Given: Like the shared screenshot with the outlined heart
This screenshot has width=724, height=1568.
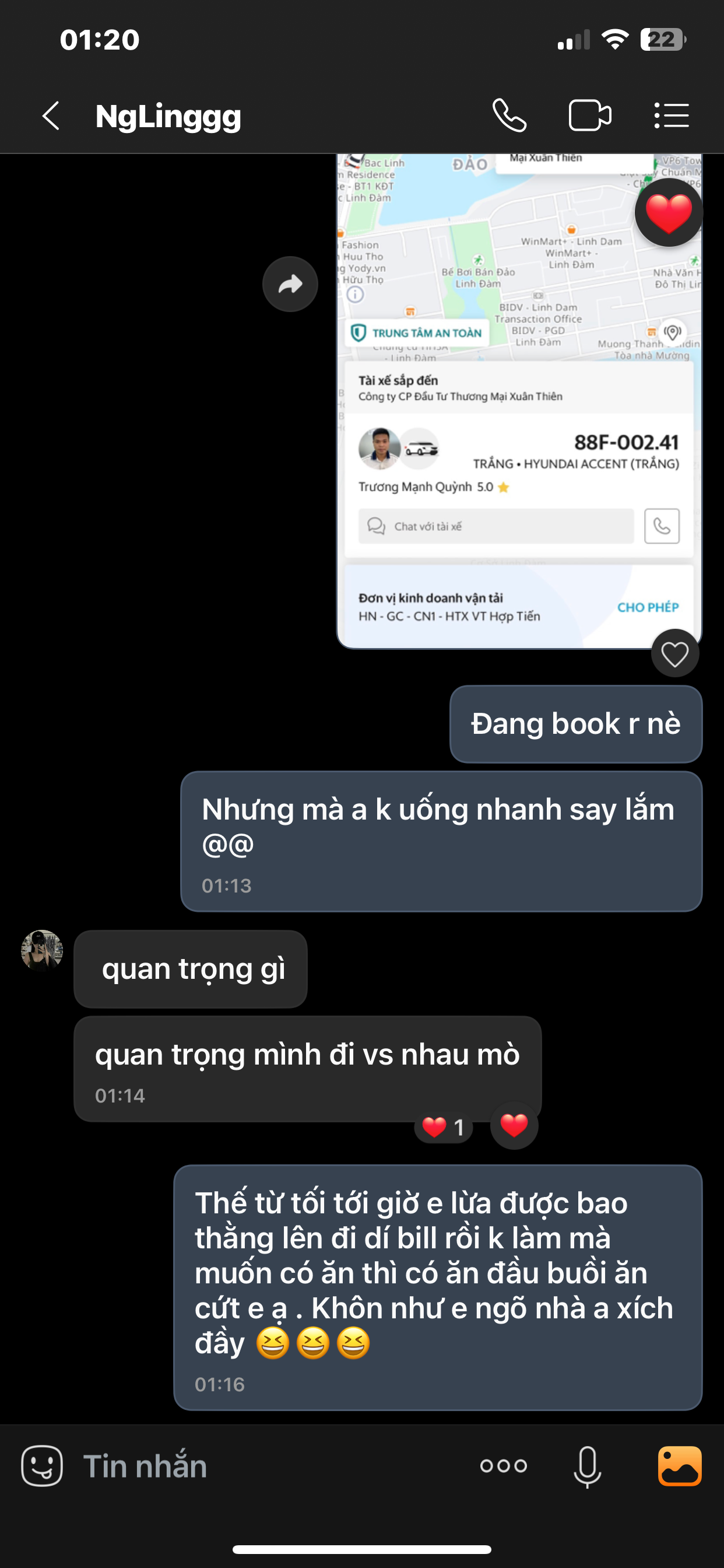Looking at the screenshot, I should pyautogui.click(x=674, y=654).
